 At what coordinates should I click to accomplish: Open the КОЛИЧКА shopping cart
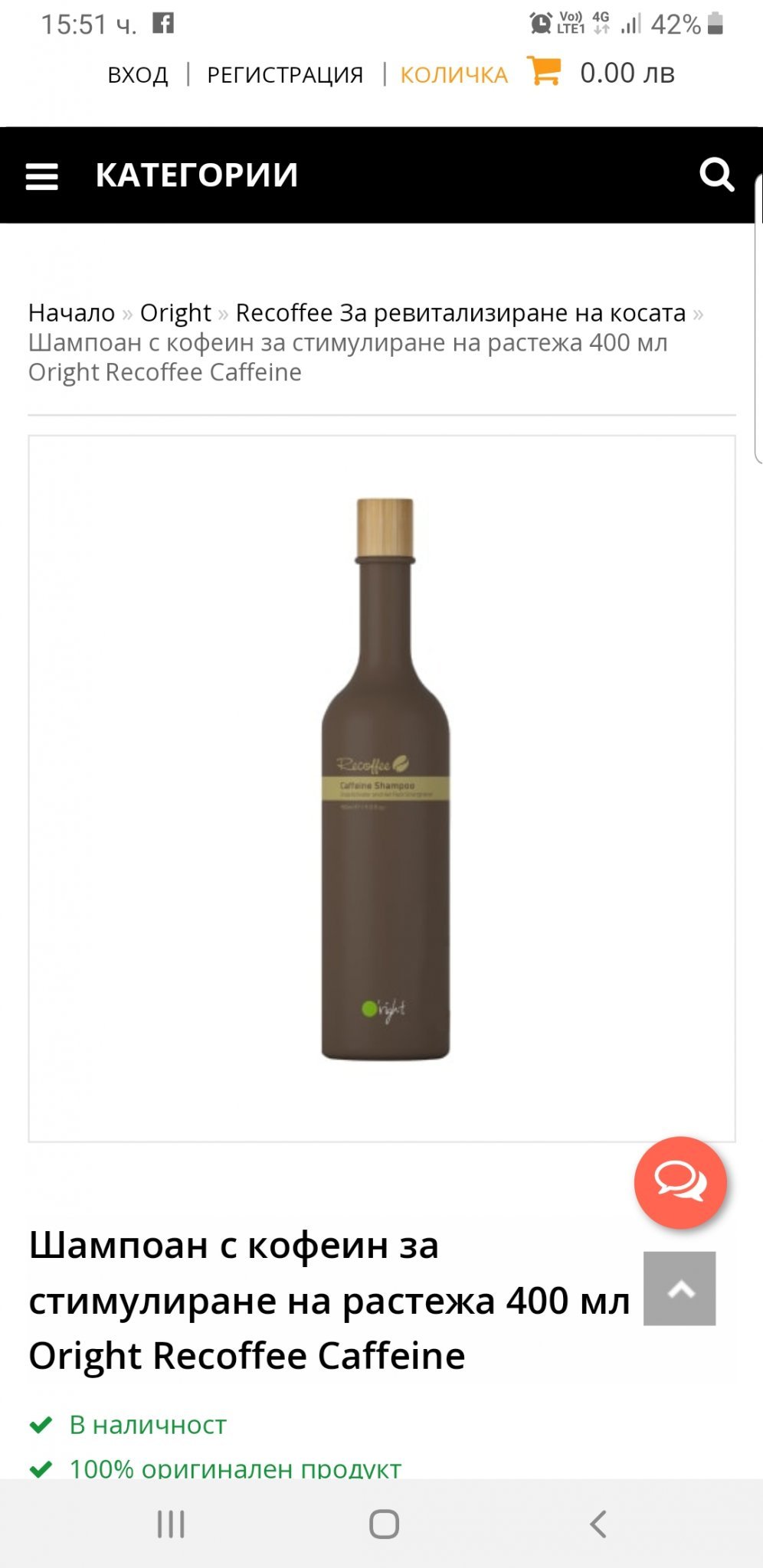coord(454,74)
